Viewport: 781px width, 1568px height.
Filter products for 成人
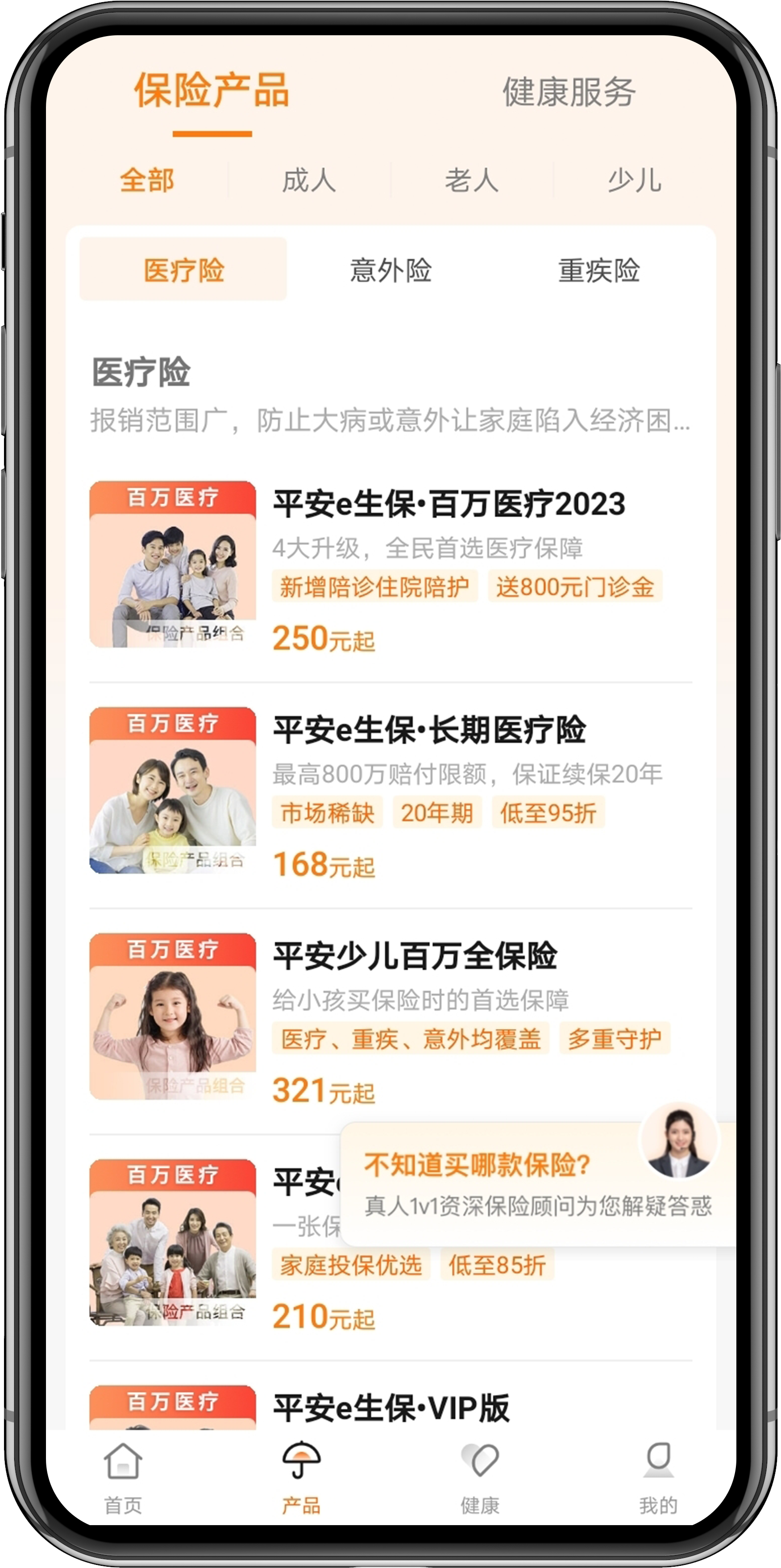pyautogui.click(x=309, y=180)
